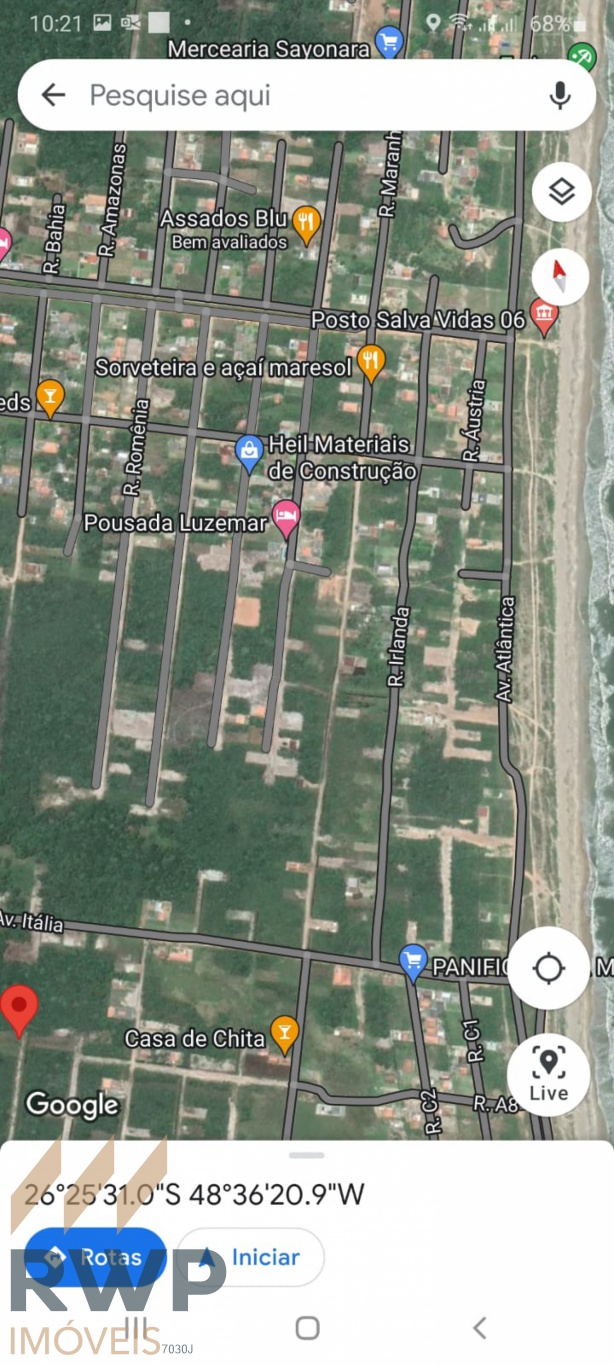Open the Mercearia Sayonara shop pin
This screenshot has height=1365, width=614.
click(388, 44)
